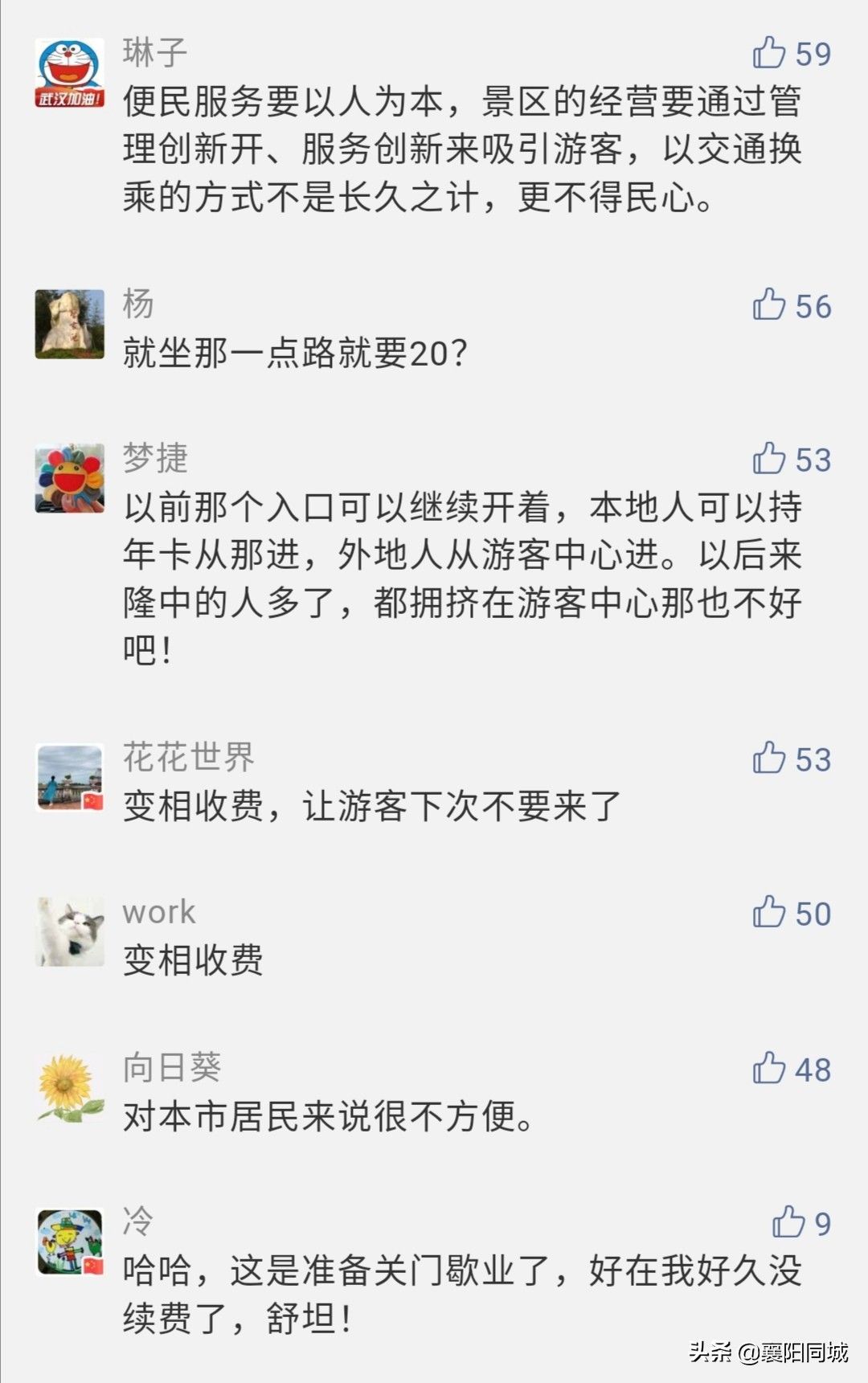Like 琳子's comment about 便民服务
868x1383 pixels.
pyautogui.click(x=769, y=53)
